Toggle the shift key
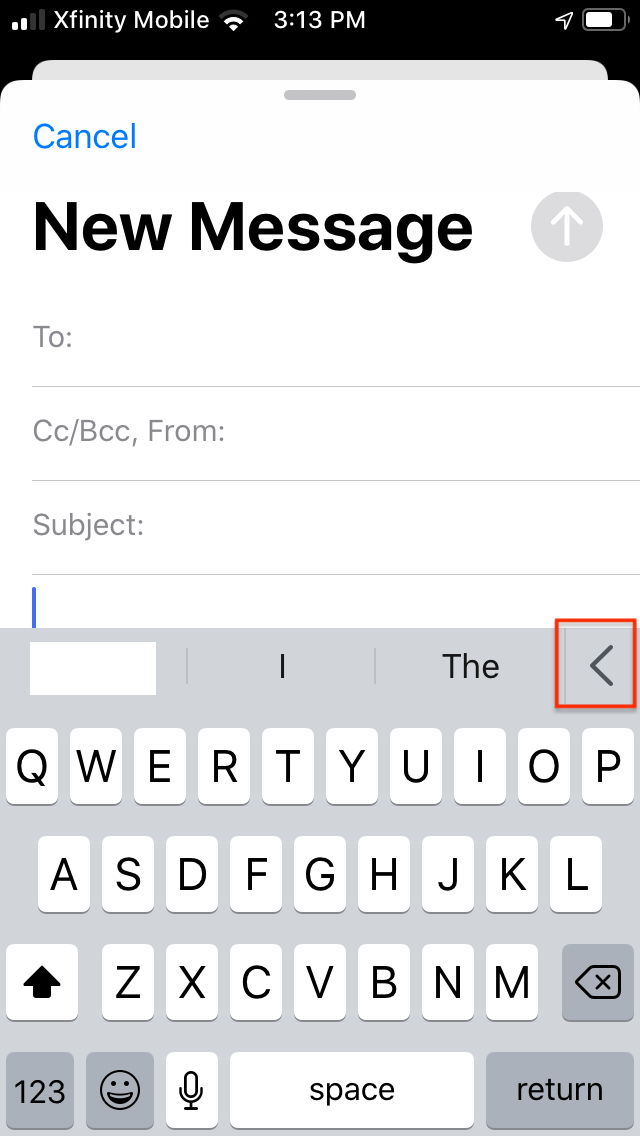 coord(42,982)
